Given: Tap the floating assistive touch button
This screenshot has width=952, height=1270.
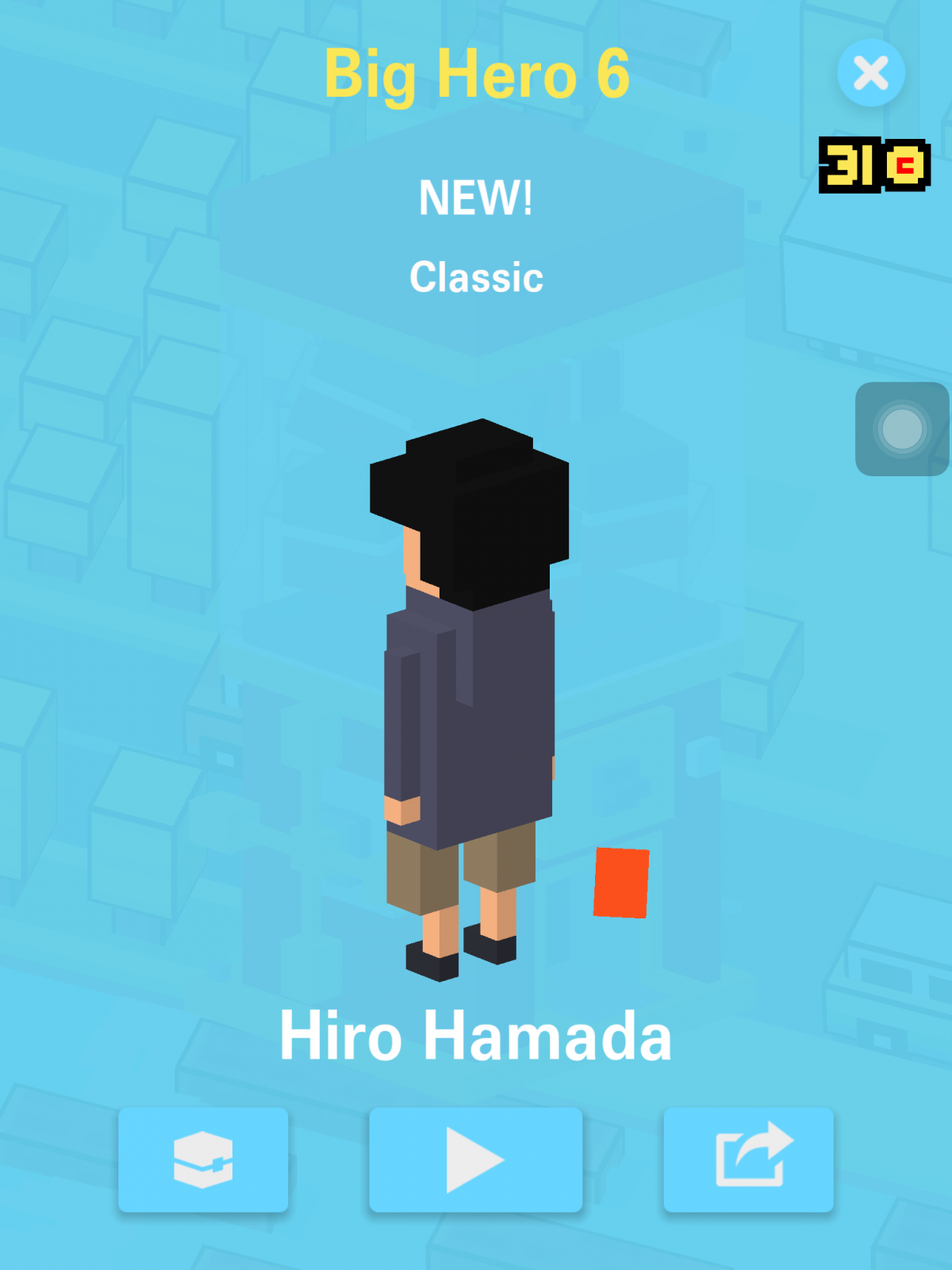Looking at the screenshot, I should point(902,429).
